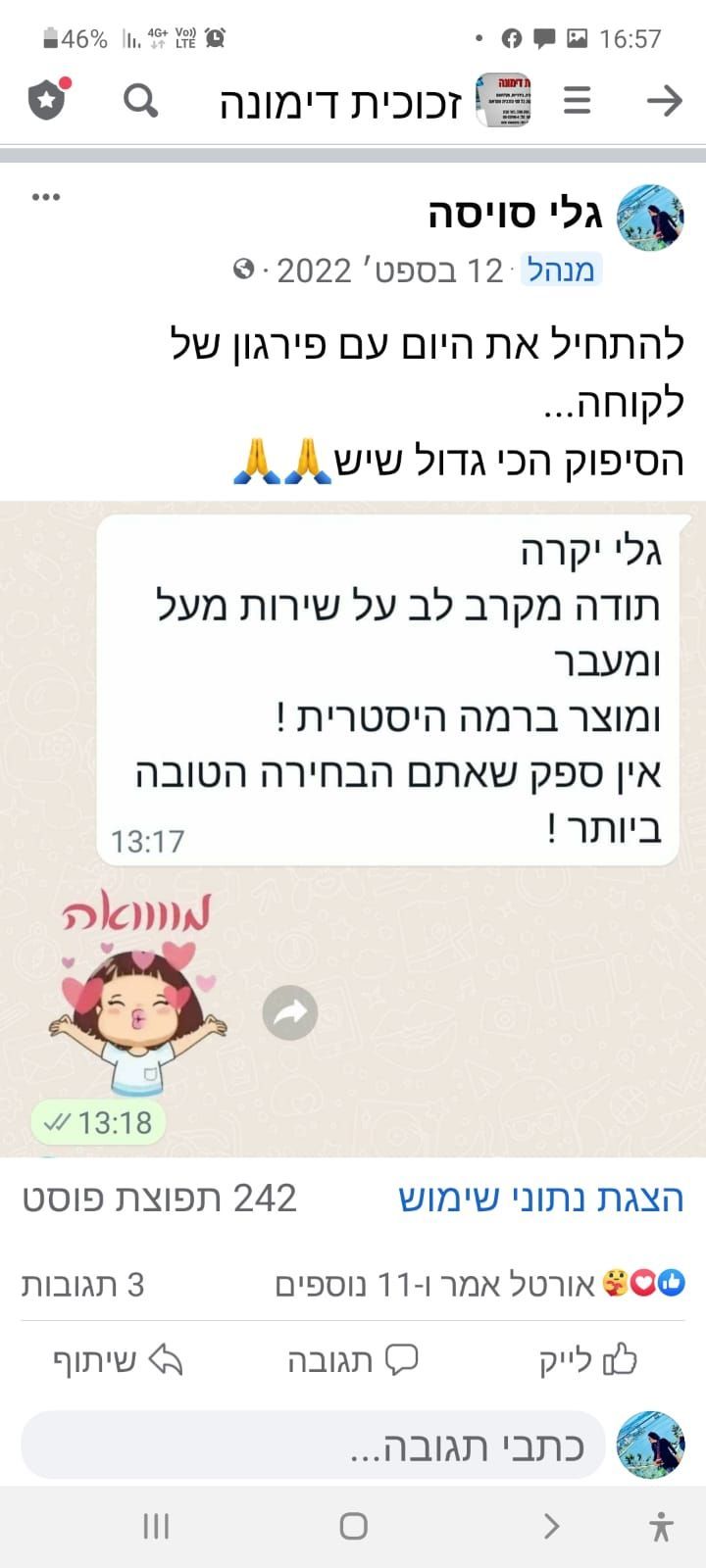
Task: Open the זכוכית דימונה group page
Action: coord(339,103)
